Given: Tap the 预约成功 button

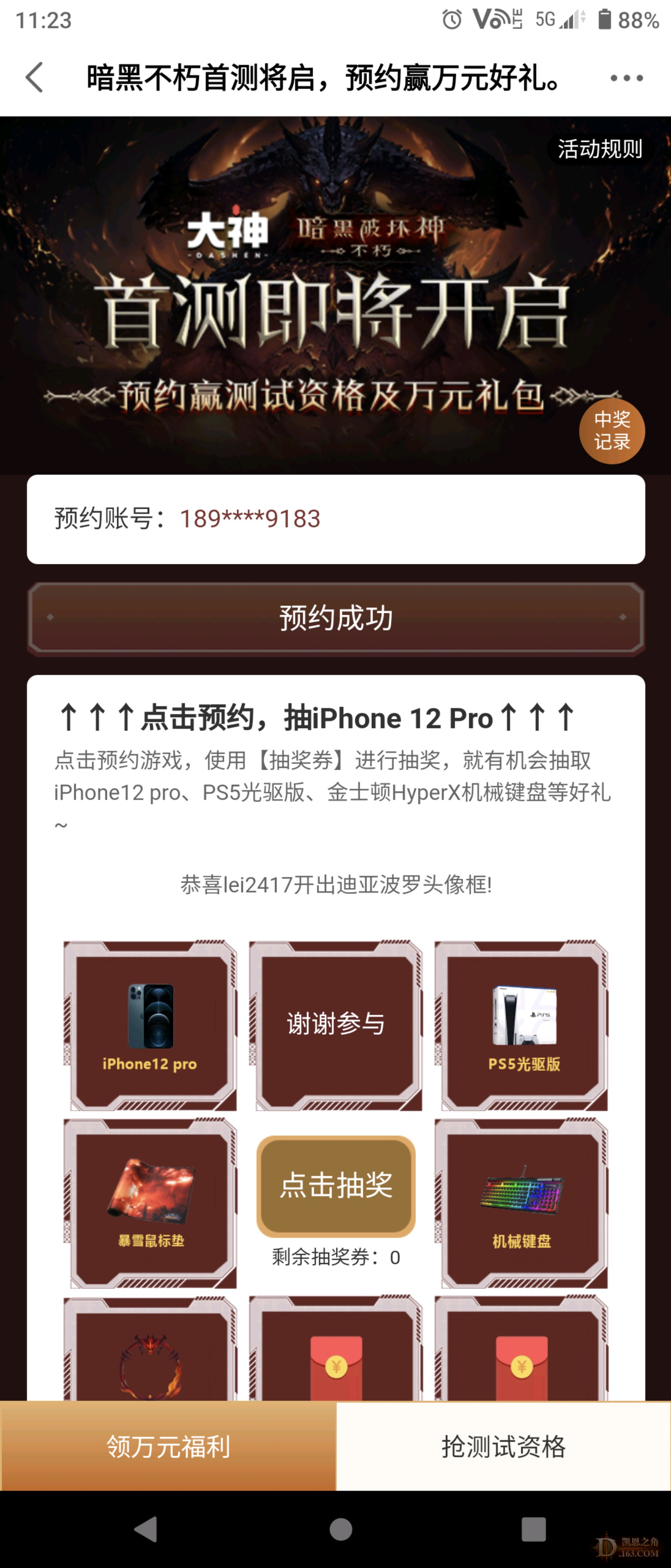Looking at the screenshot, I should pyautogui.click(x=336, y=618).
